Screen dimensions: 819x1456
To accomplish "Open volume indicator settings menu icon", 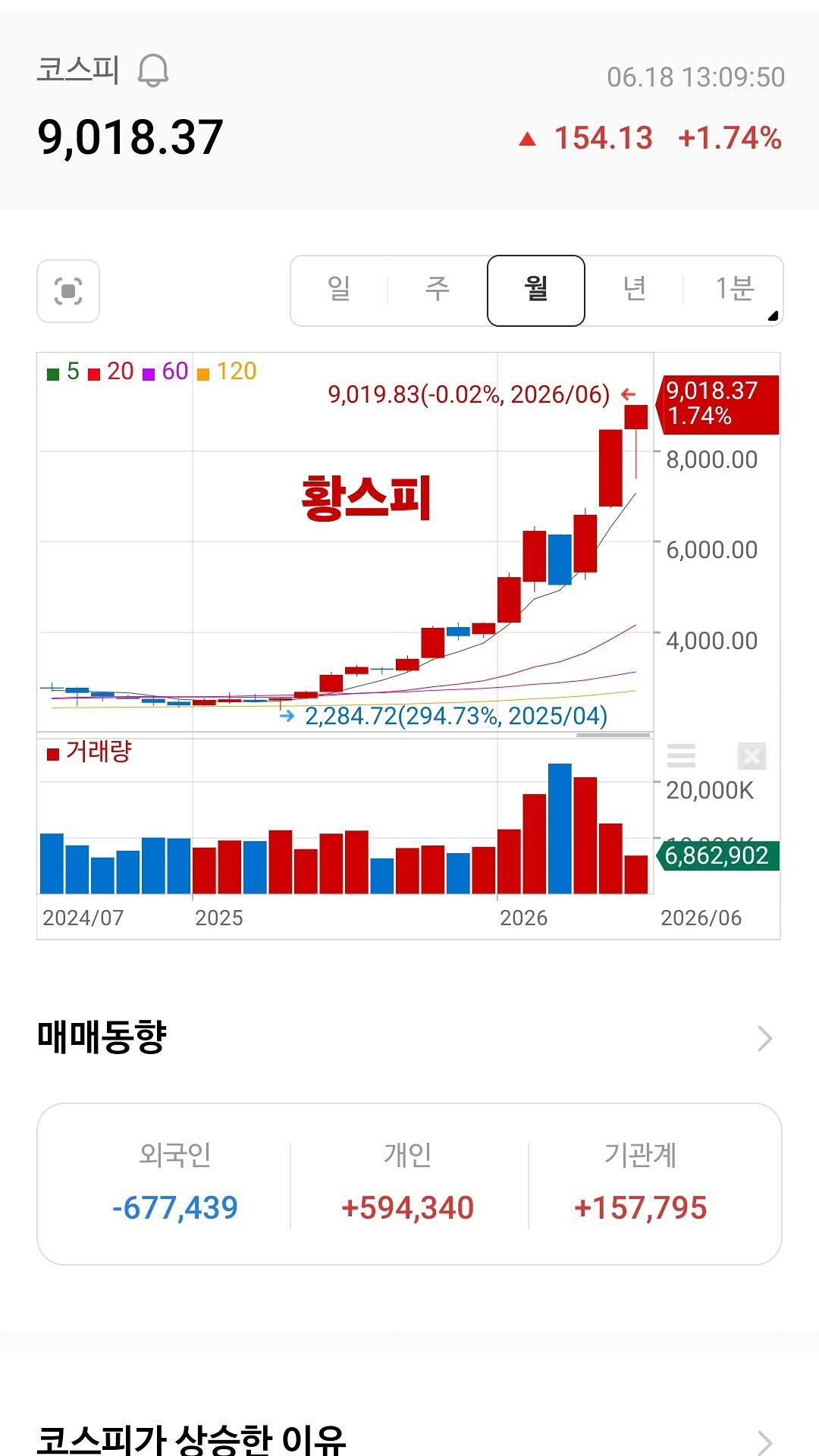I will coord(681,756).
